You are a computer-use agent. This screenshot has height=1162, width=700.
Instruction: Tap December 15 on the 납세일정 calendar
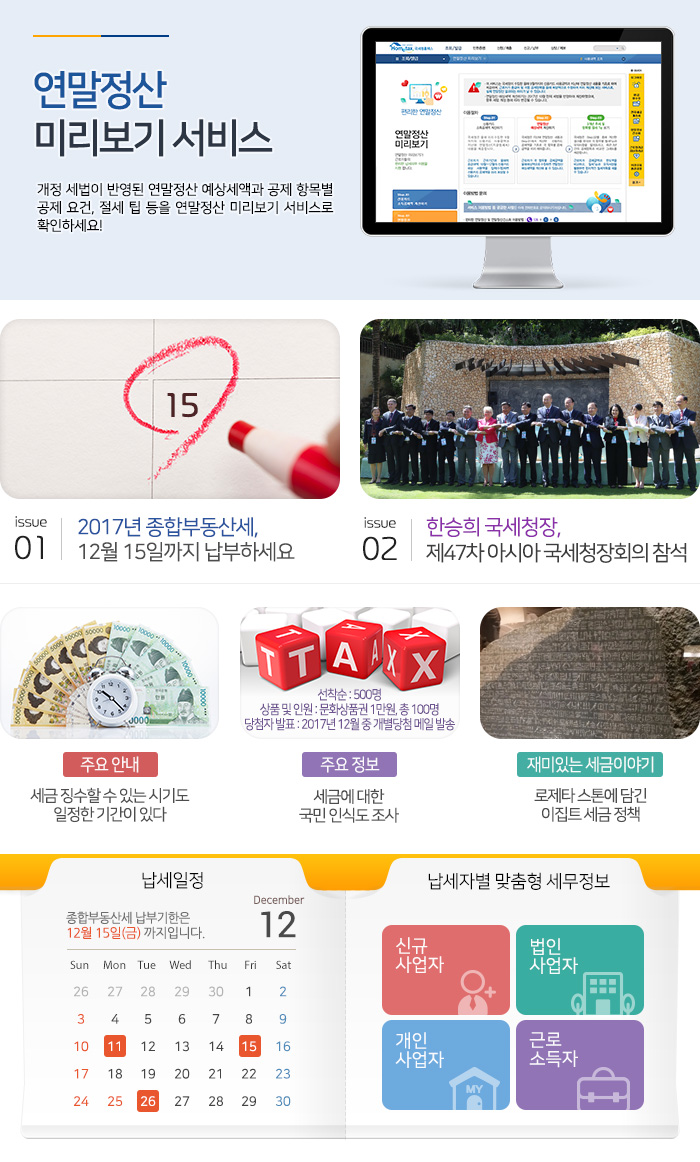coord(249,1046)
